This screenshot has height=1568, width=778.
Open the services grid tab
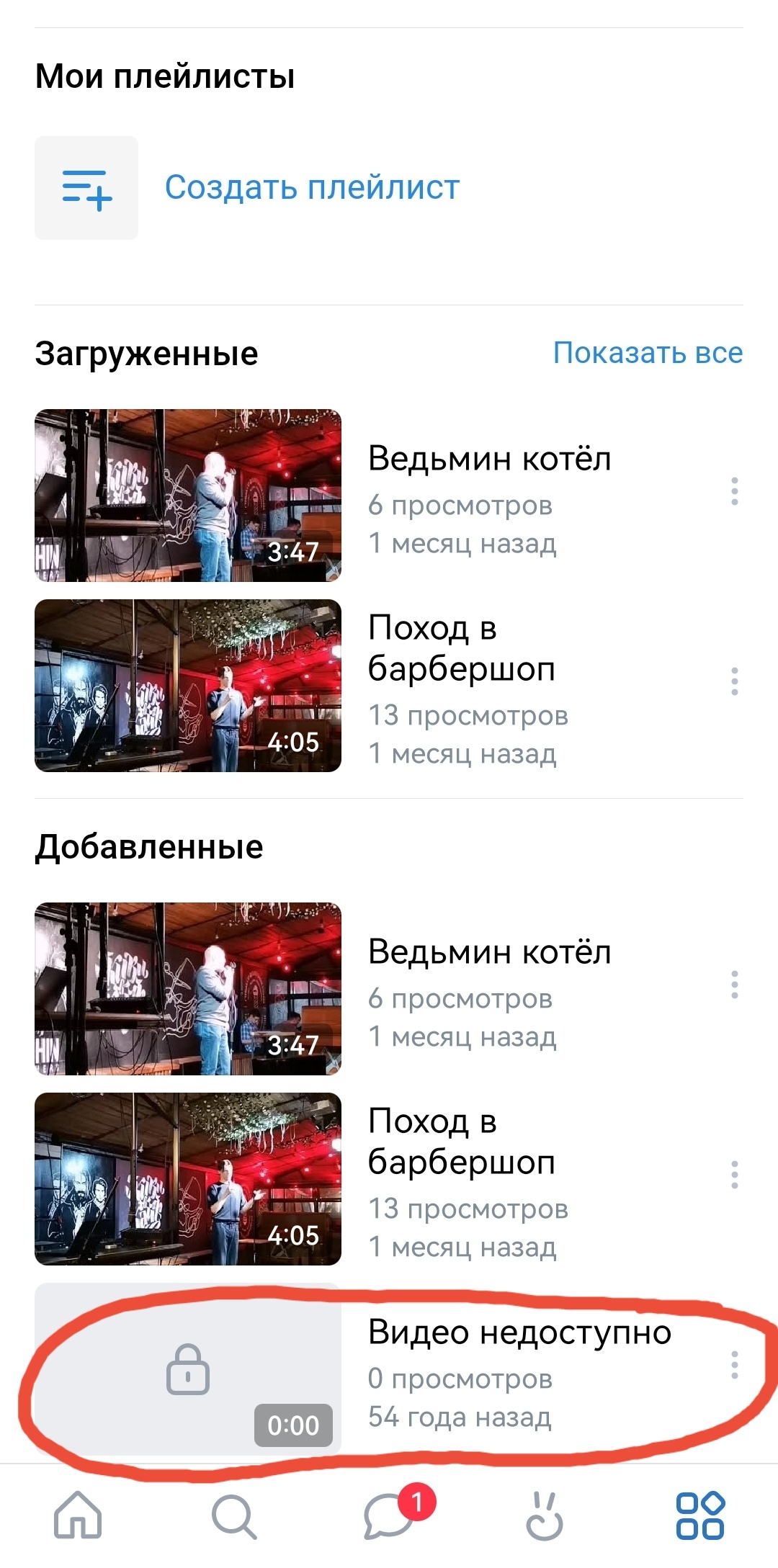pos(699,1515)
